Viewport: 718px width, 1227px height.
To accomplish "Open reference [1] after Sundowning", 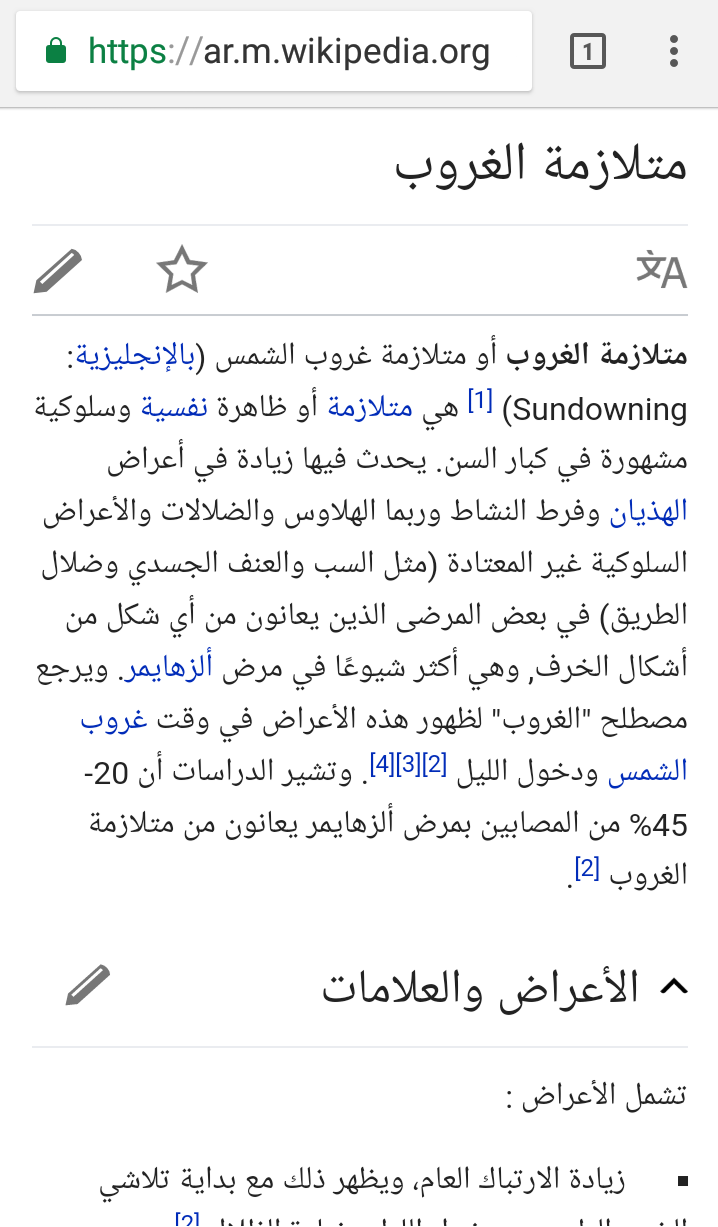I will click(481, 401).
